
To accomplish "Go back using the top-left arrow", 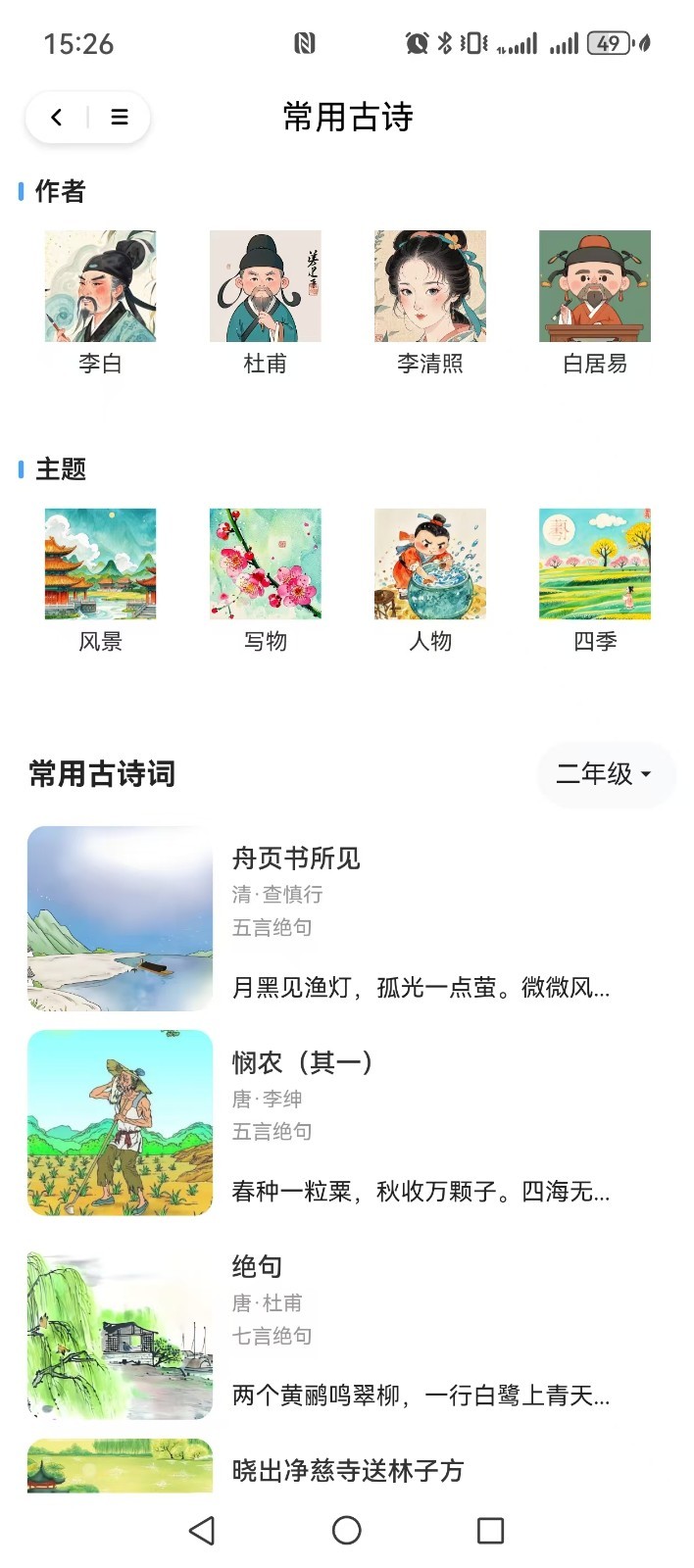I will 57,118.
